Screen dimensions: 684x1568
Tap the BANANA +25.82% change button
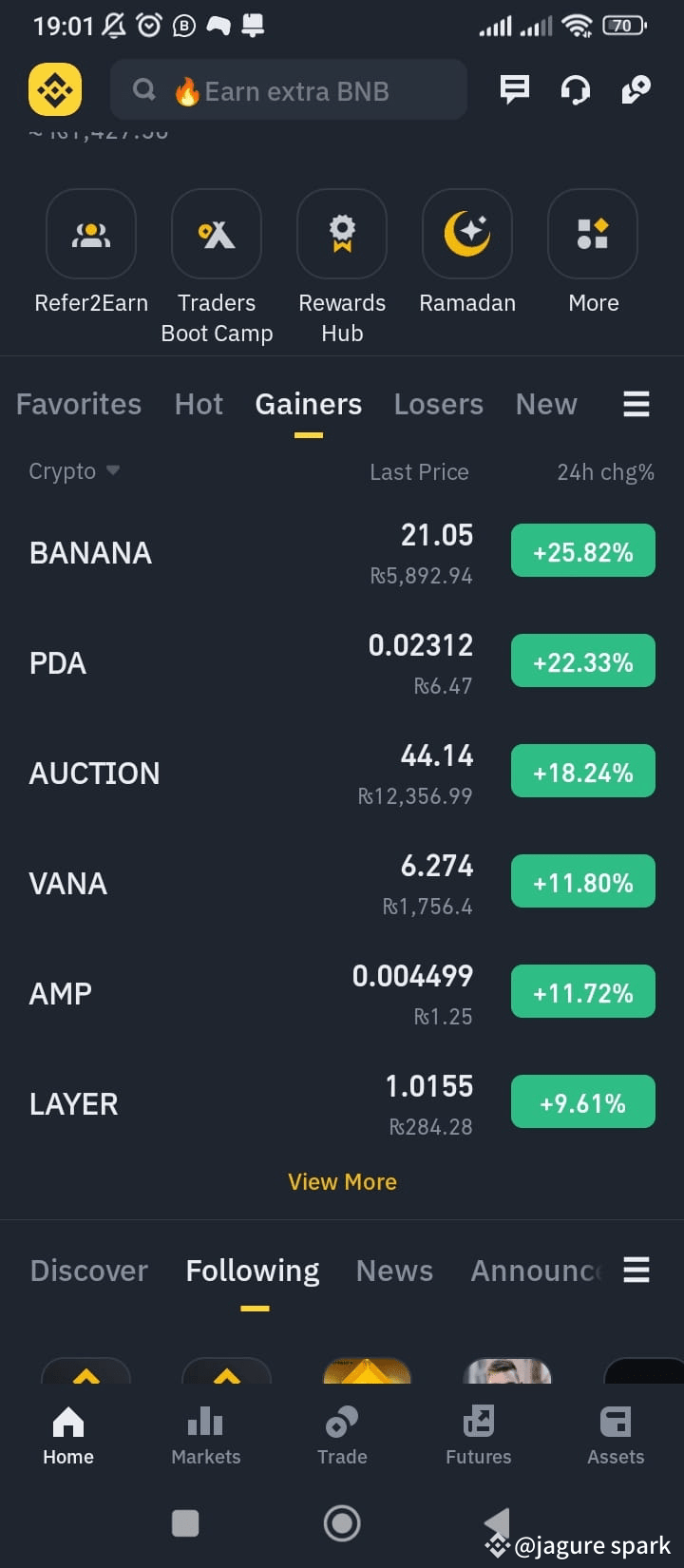click(582, 550)
